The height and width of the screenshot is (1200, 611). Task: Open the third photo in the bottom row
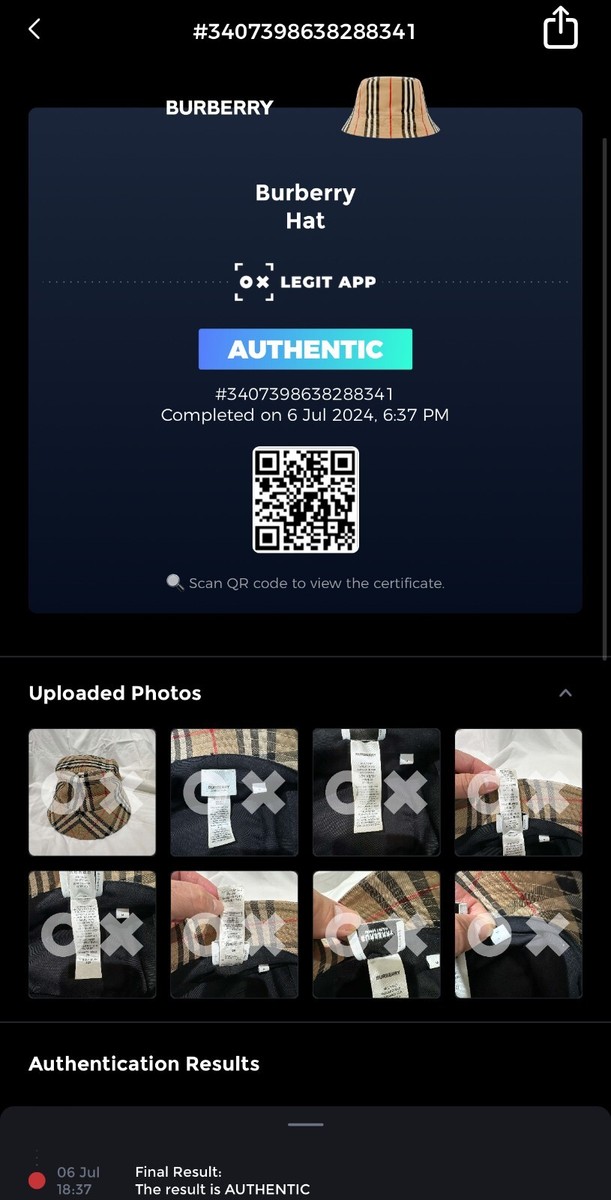click(376, 934)
